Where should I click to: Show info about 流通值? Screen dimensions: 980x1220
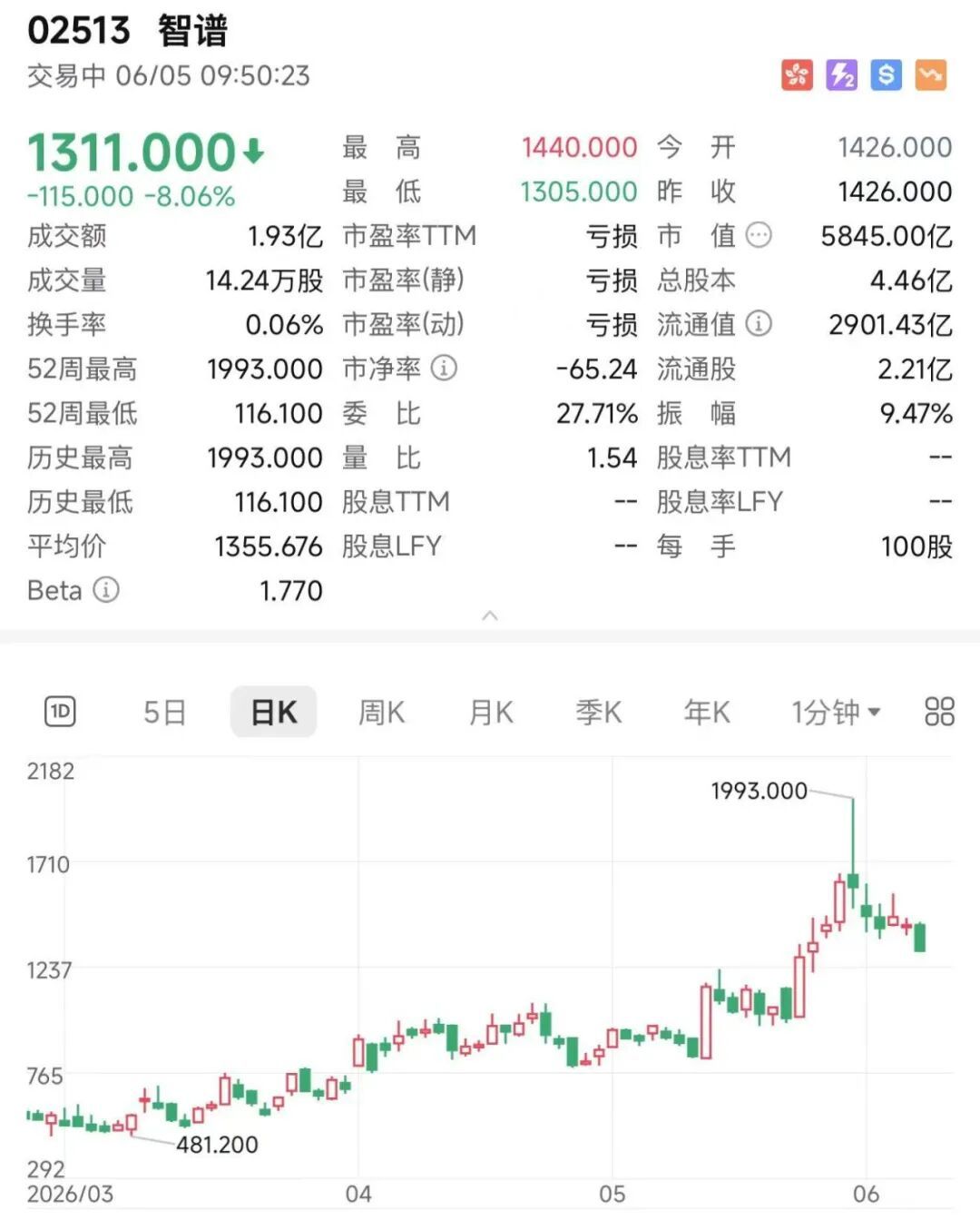[x=759, y=324]
